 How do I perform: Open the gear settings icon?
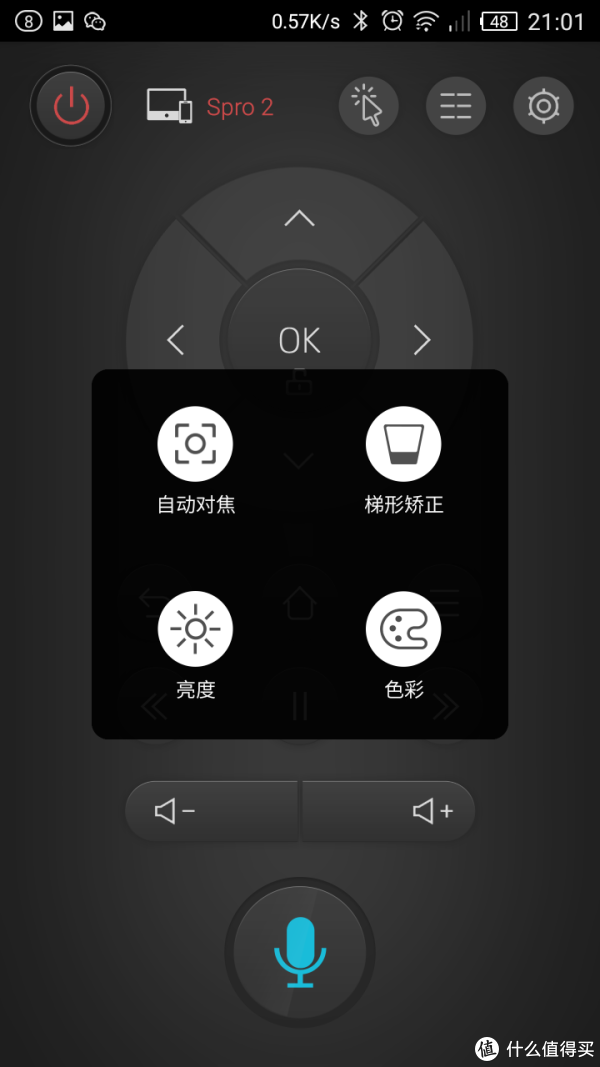[x=543, y=106]
